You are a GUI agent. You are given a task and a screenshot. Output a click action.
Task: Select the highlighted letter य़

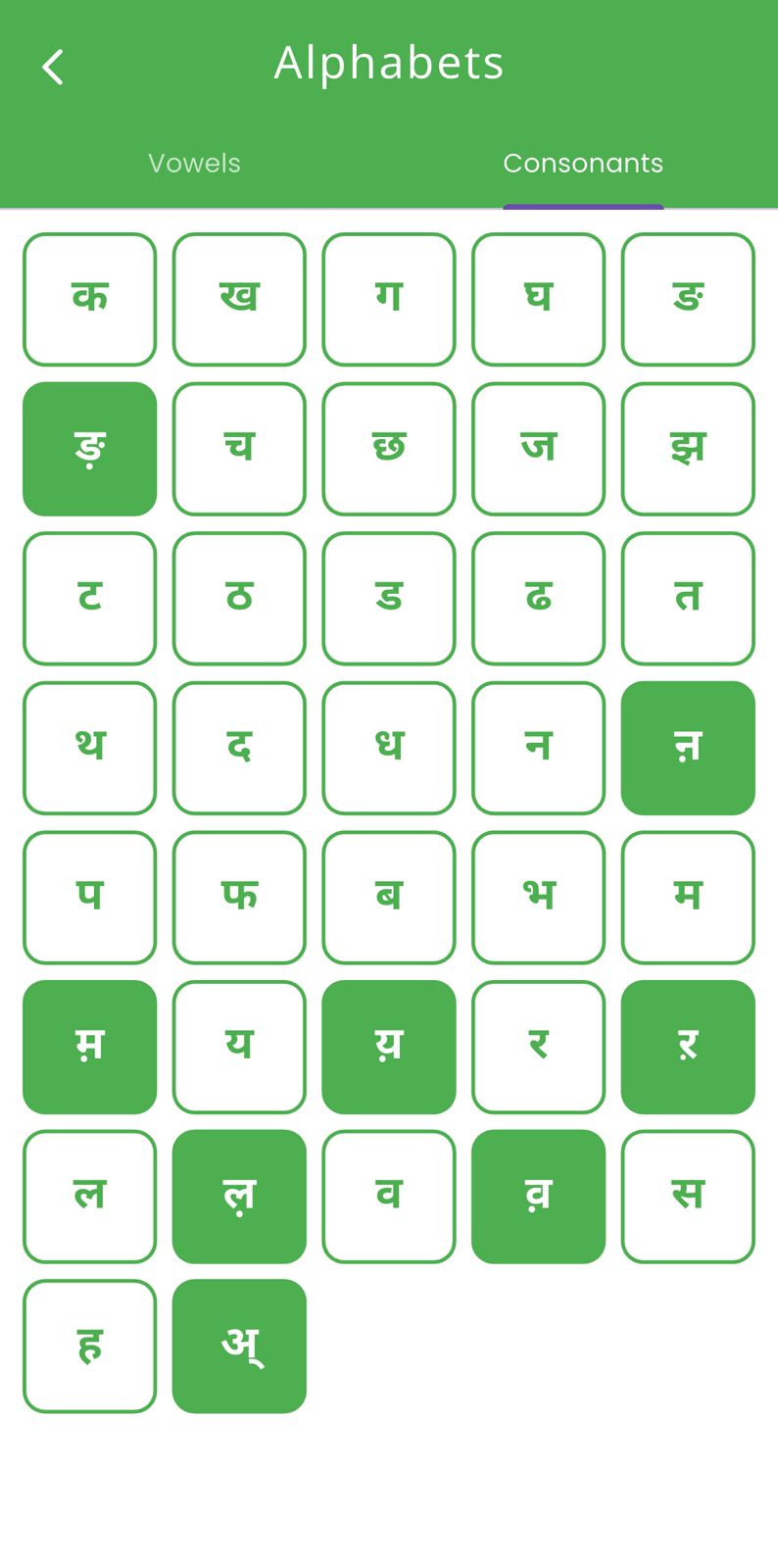tap(389, 1047)
